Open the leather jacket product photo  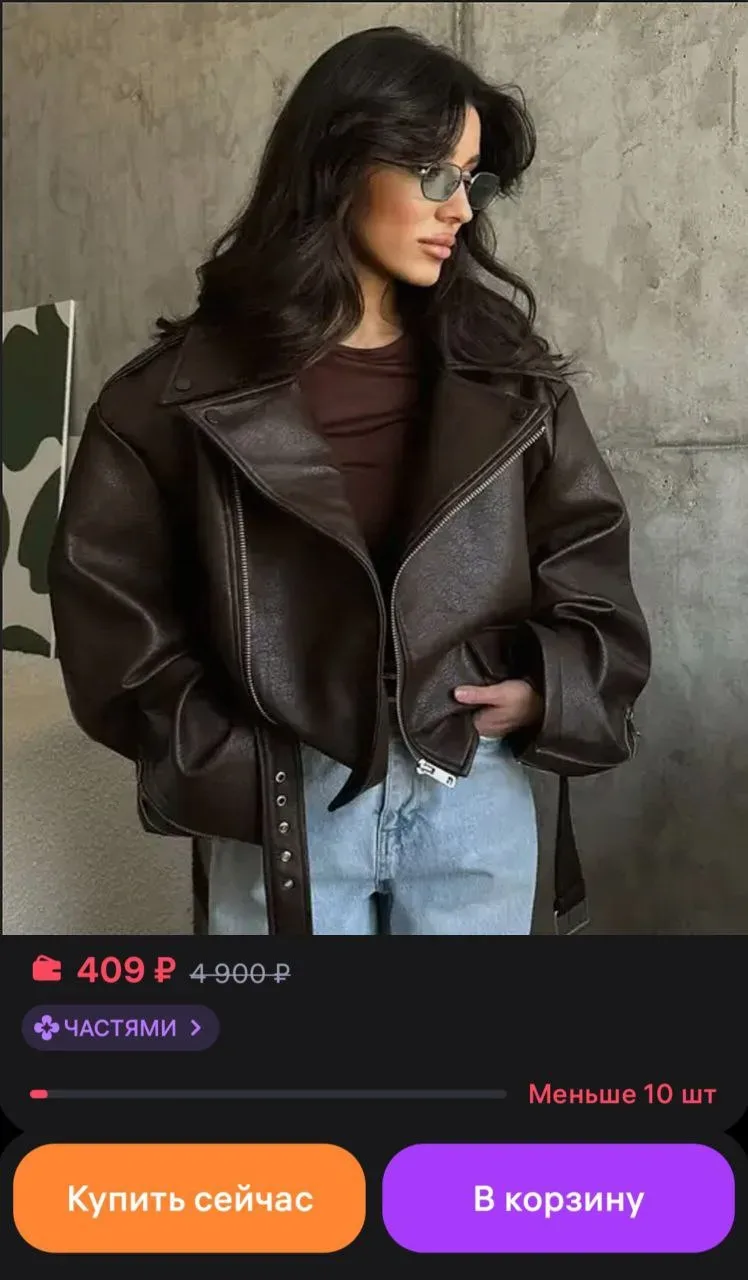click(x=374, y=468)
